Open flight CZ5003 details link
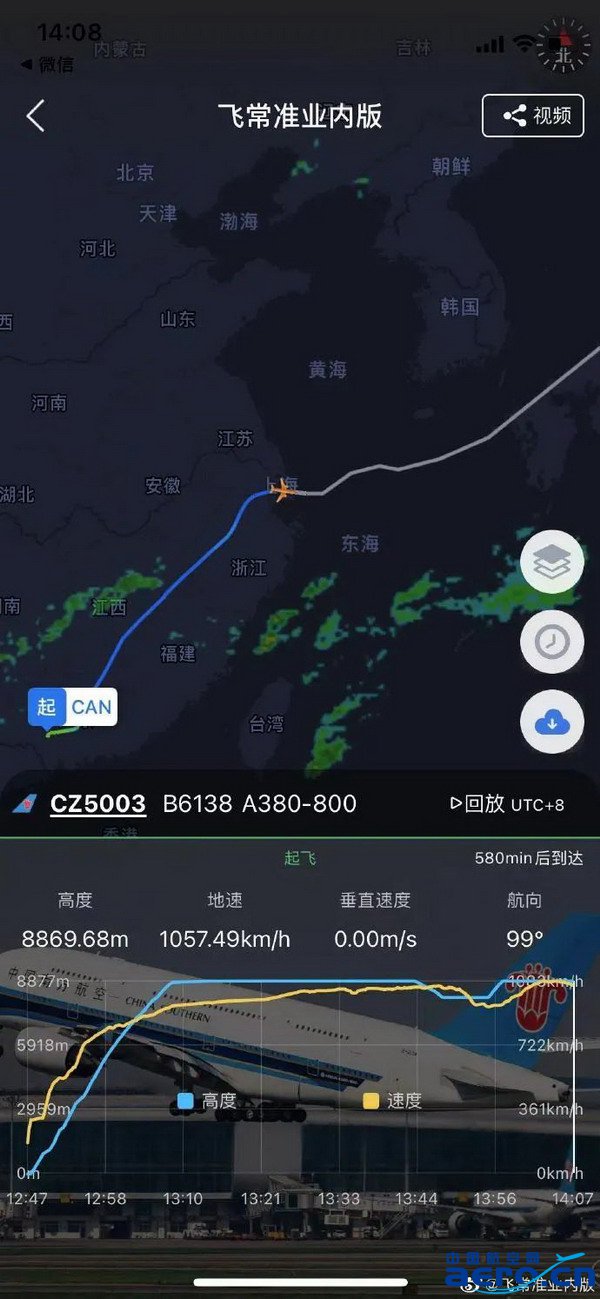 (x=98, y=804)
